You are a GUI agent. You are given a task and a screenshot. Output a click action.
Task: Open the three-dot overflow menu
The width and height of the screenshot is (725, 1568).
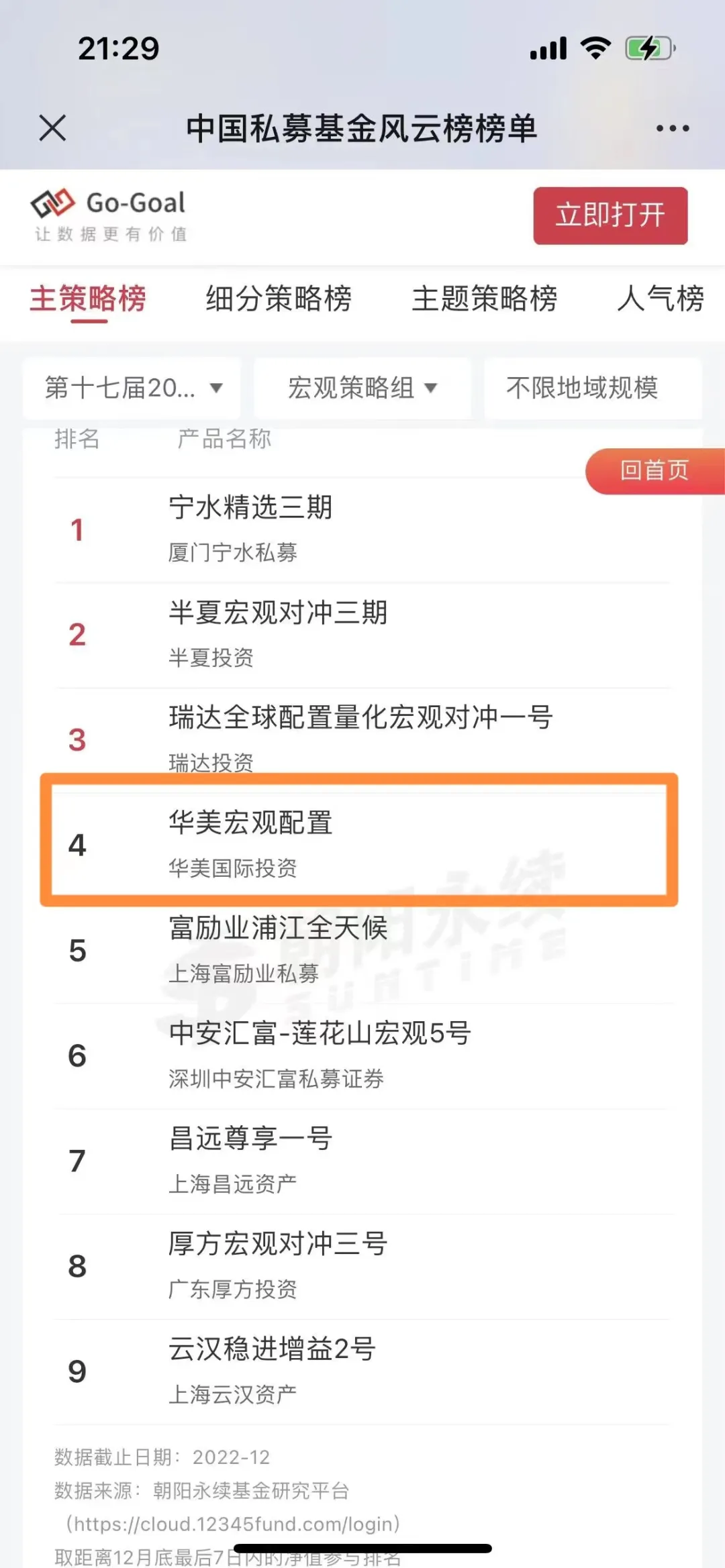point(672,128)
